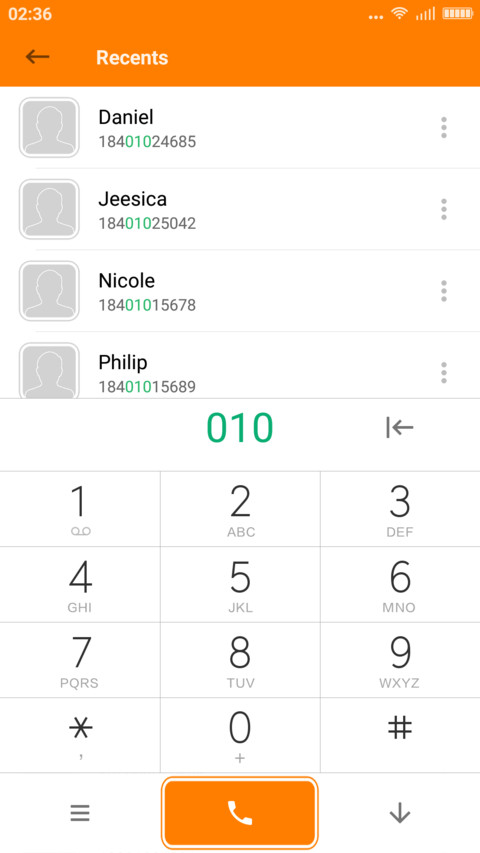
Task: Hide the dial pad with the down arrow
Action: [399, 813]
